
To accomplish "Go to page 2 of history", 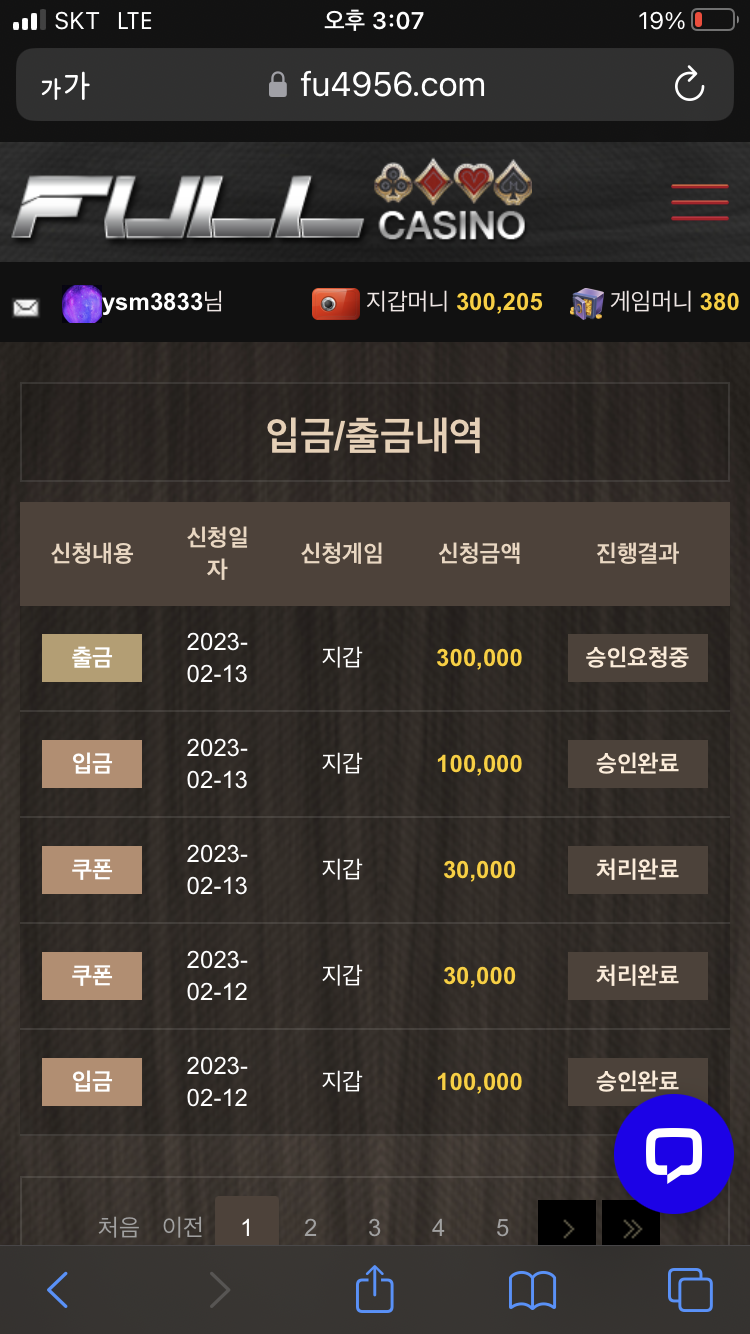I will coord(310,1227).
